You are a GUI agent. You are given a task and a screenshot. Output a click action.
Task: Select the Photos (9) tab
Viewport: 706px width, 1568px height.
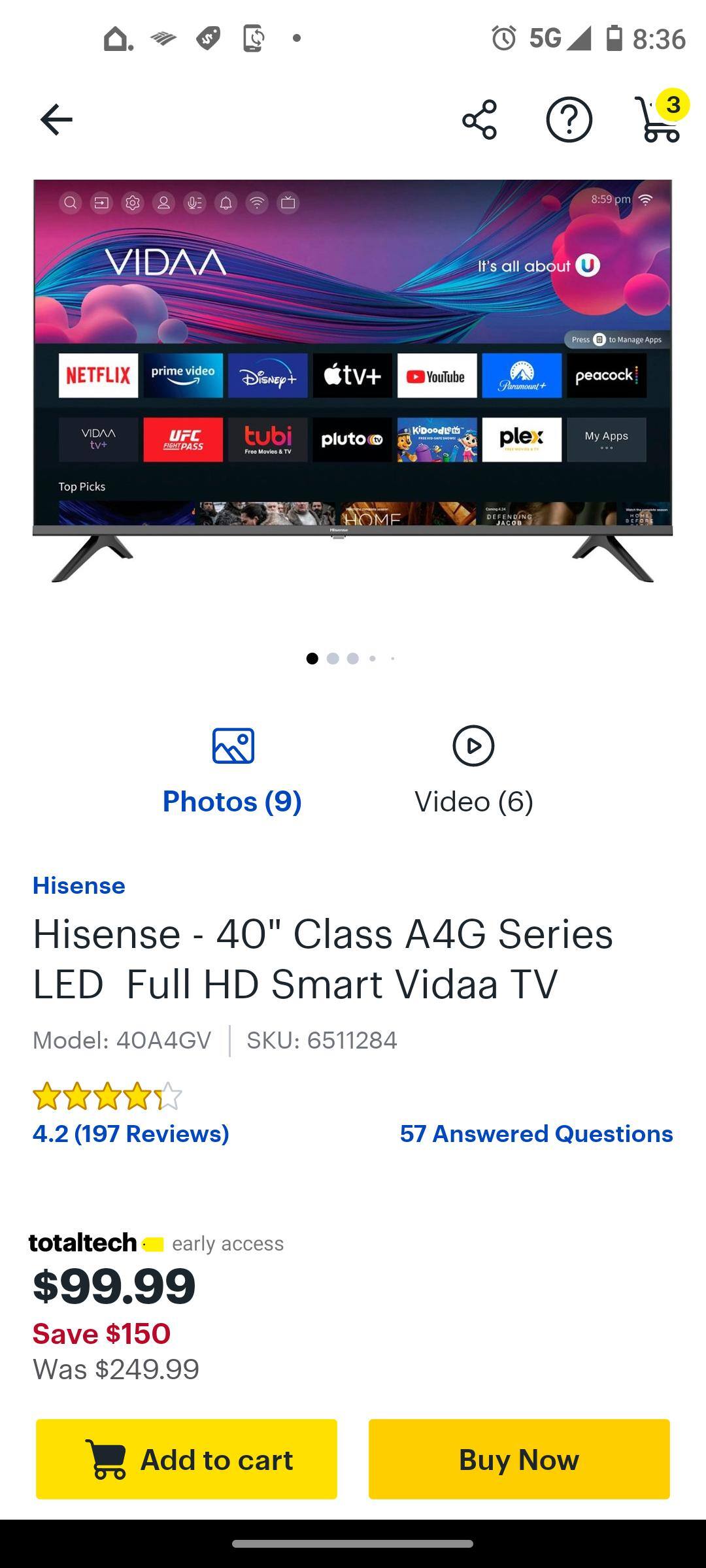point(232,771)
